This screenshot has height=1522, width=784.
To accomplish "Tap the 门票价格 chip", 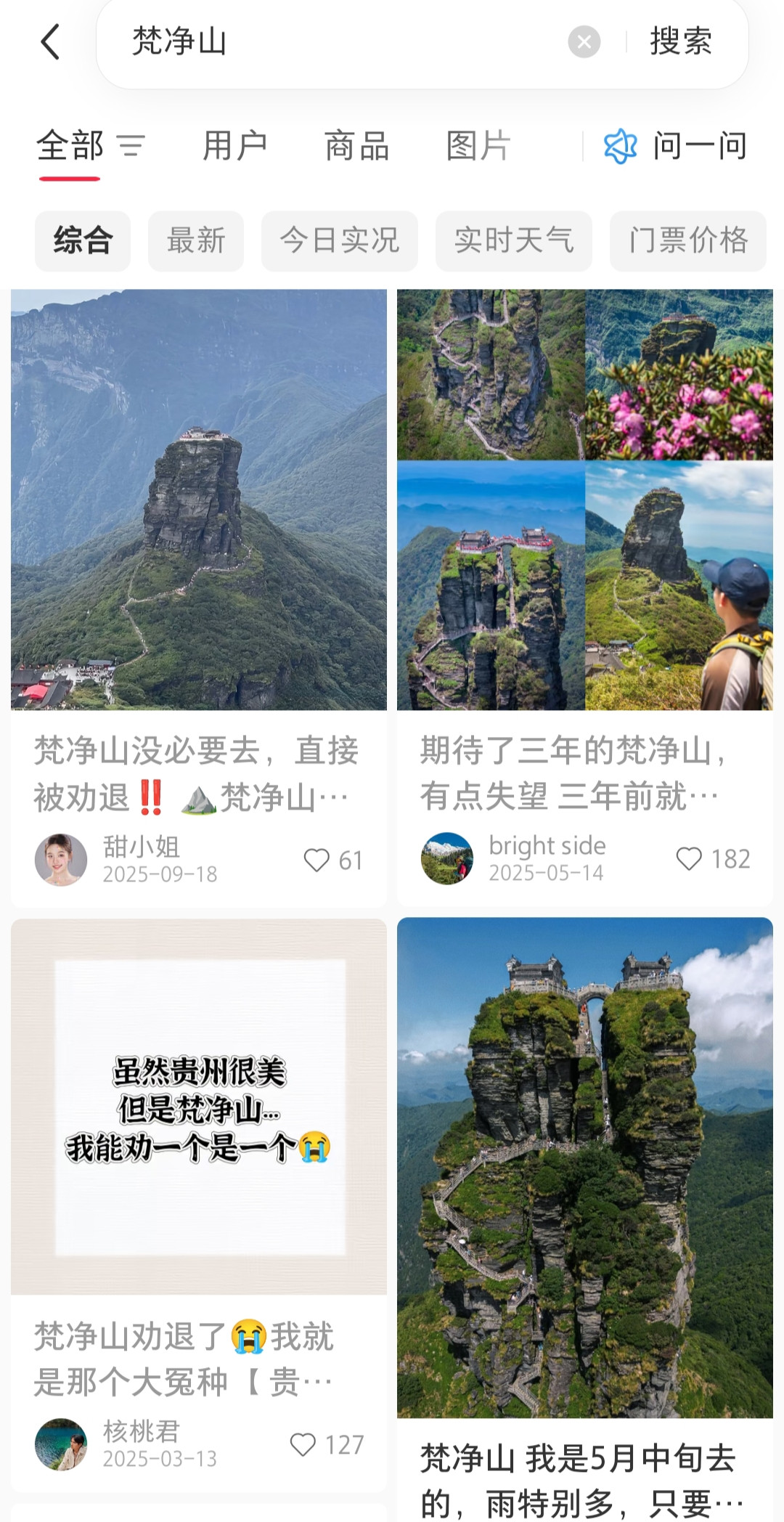I will (x=687, y=241).
